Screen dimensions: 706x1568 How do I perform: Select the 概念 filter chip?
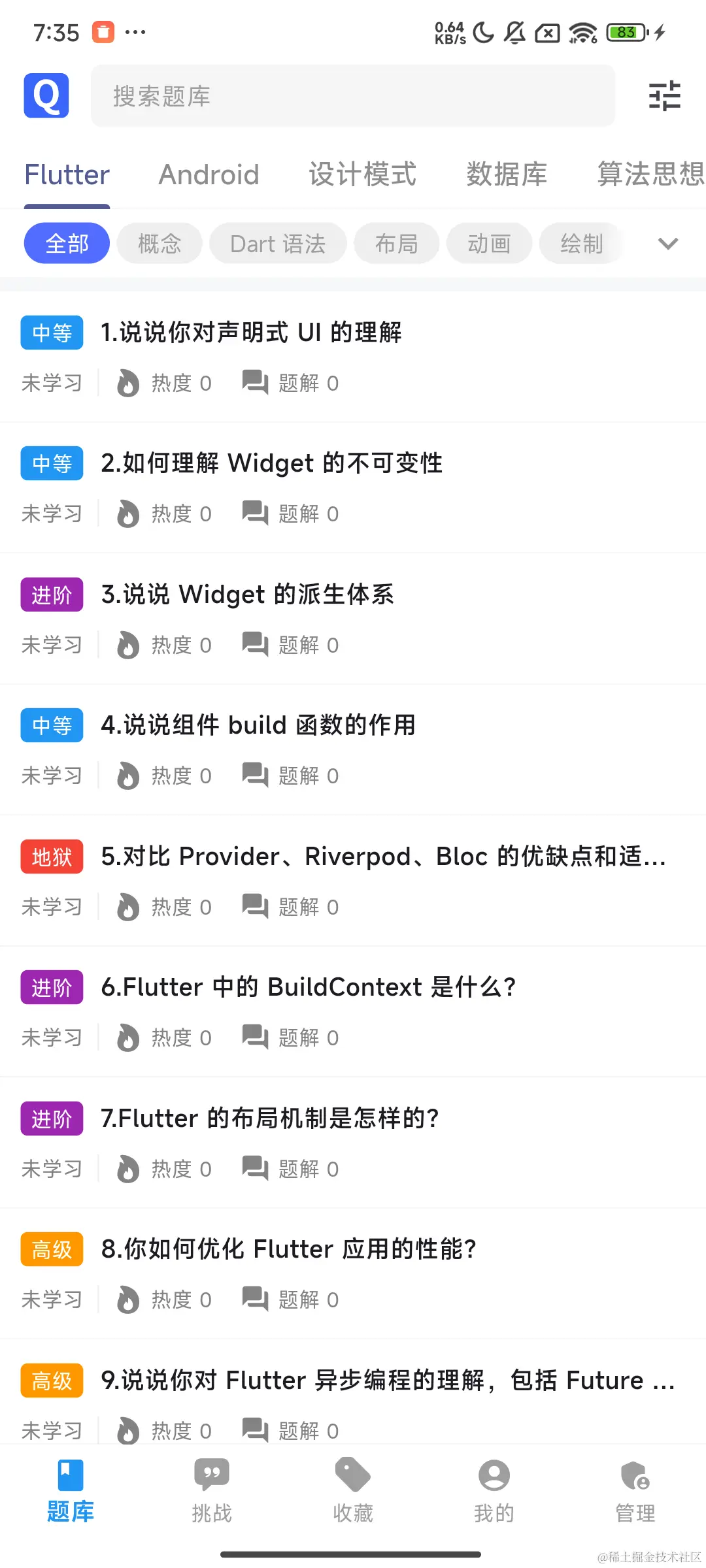click(x=160, y=244)
